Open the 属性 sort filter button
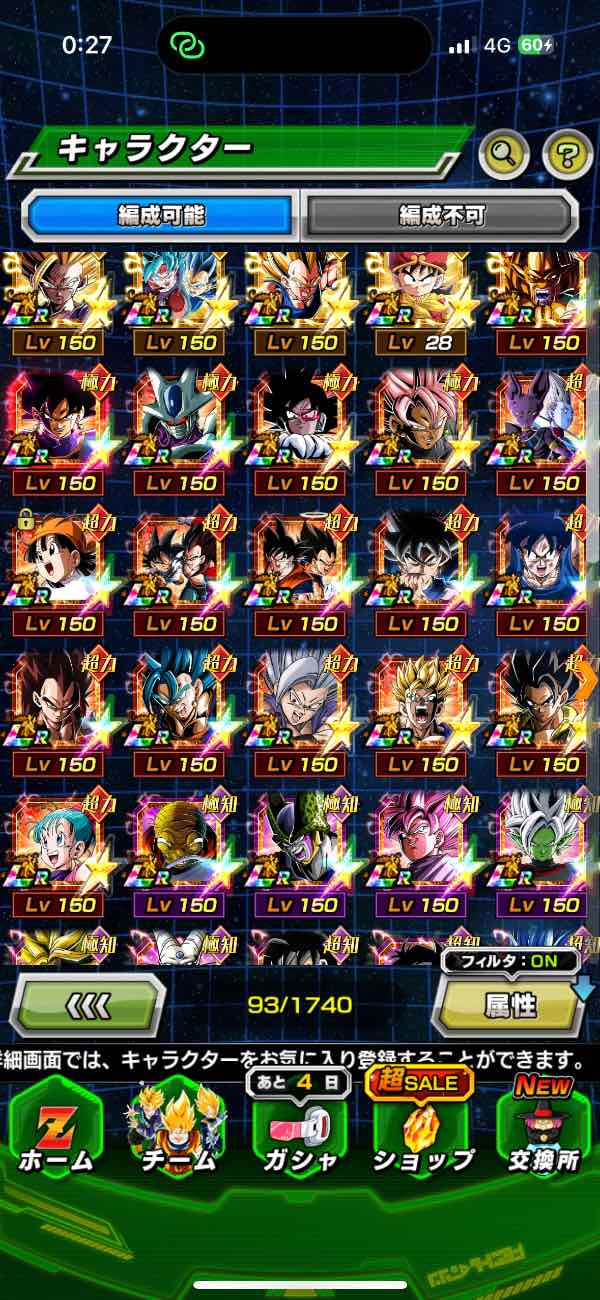 pyautogui.click(x=509, y=1005)
